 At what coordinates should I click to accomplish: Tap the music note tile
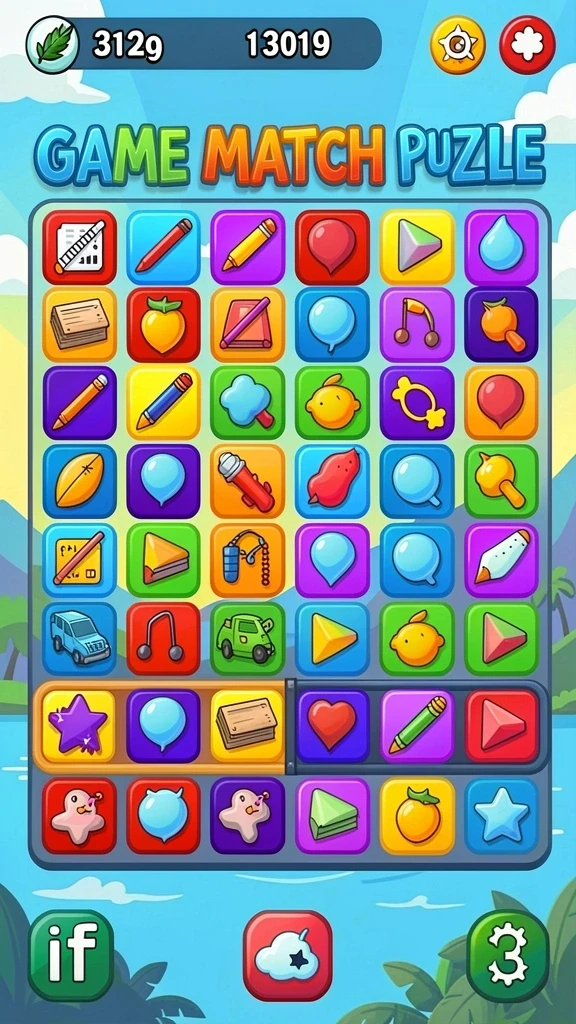[x=417, y=325]
